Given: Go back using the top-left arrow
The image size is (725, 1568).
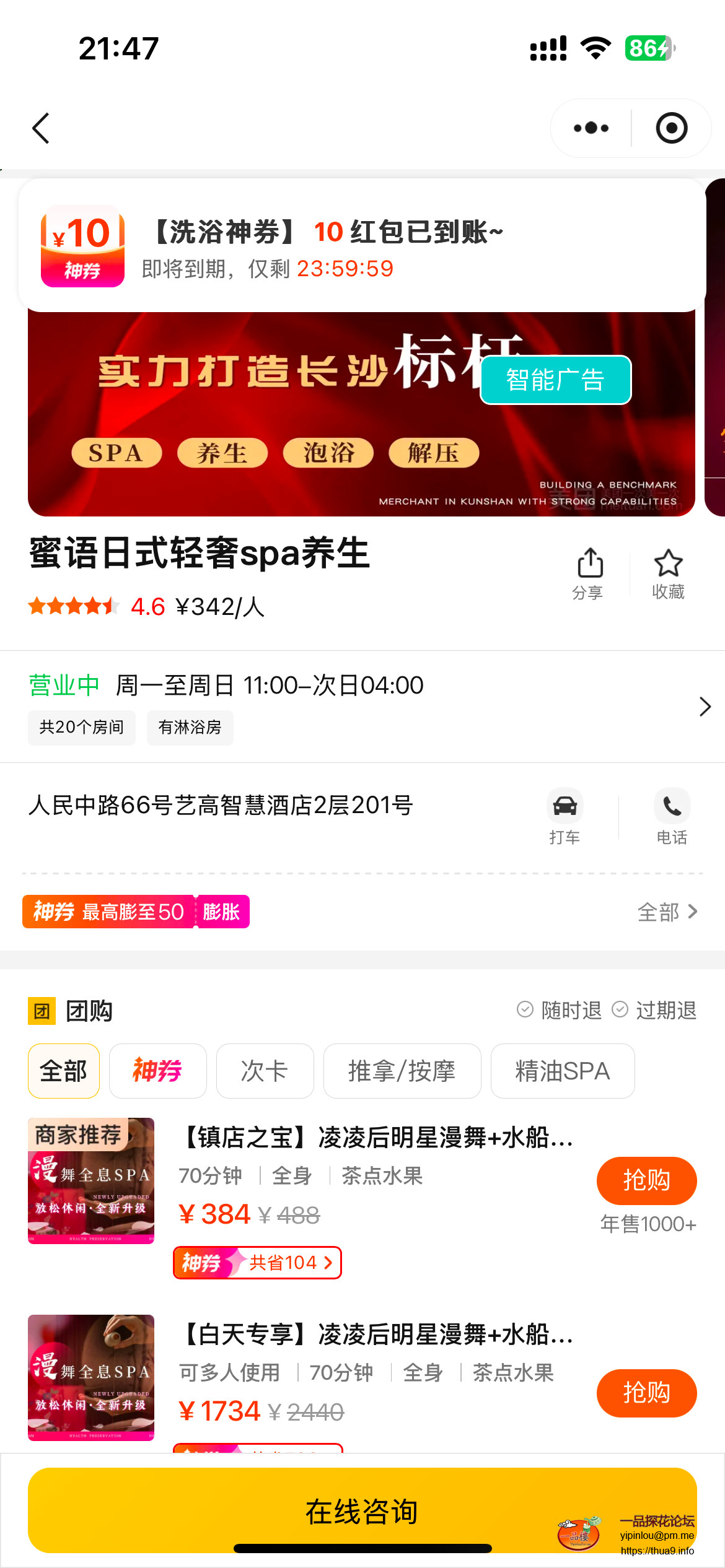Looking at the screenshot, I should pos(41,128).
